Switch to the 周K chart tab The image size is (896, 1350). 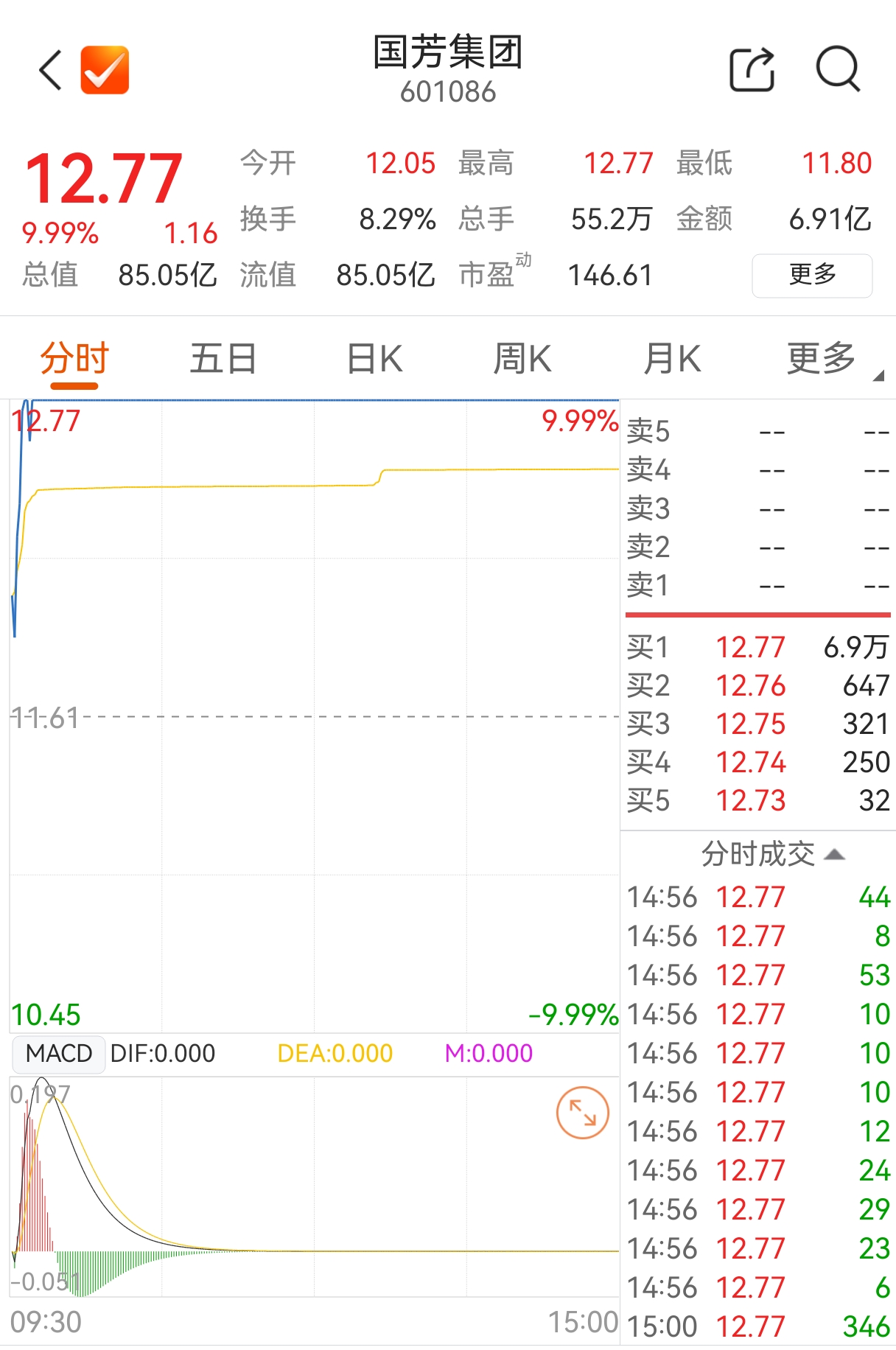point(522,360)
